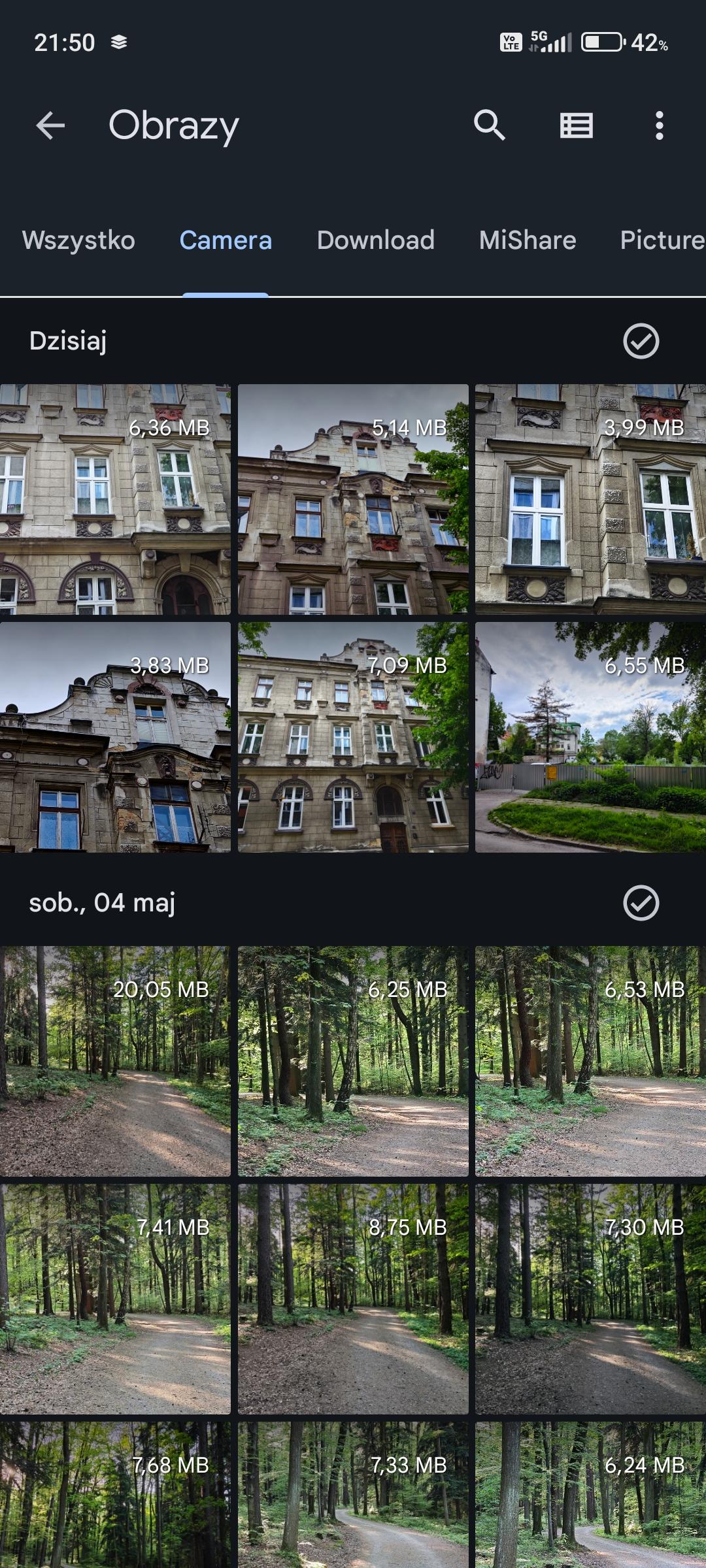View the 3,99 MB window photo

590,499
